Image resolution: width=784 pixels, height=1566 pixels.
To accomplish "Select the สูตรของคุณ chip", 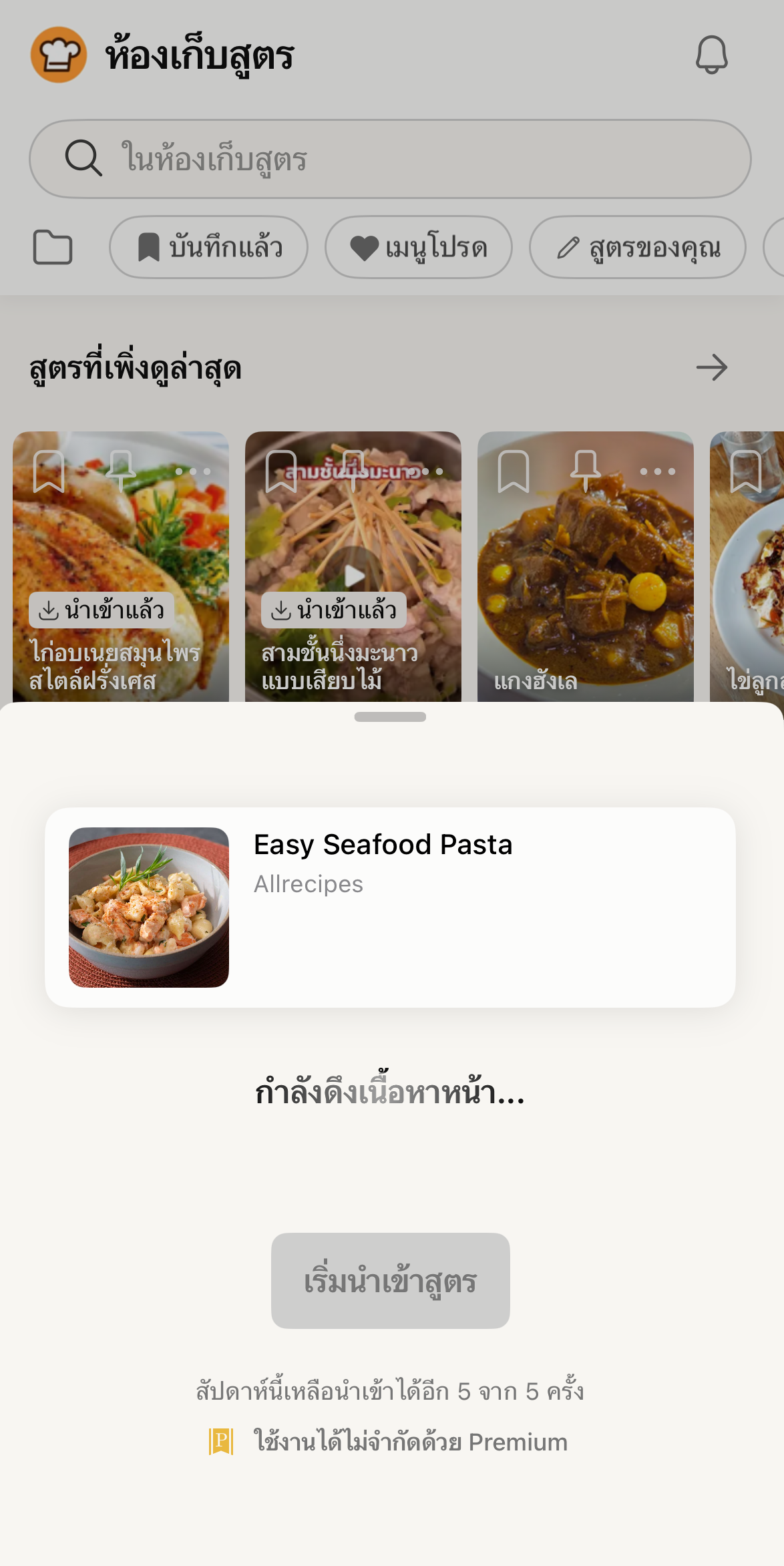I will tap(638, 248).
